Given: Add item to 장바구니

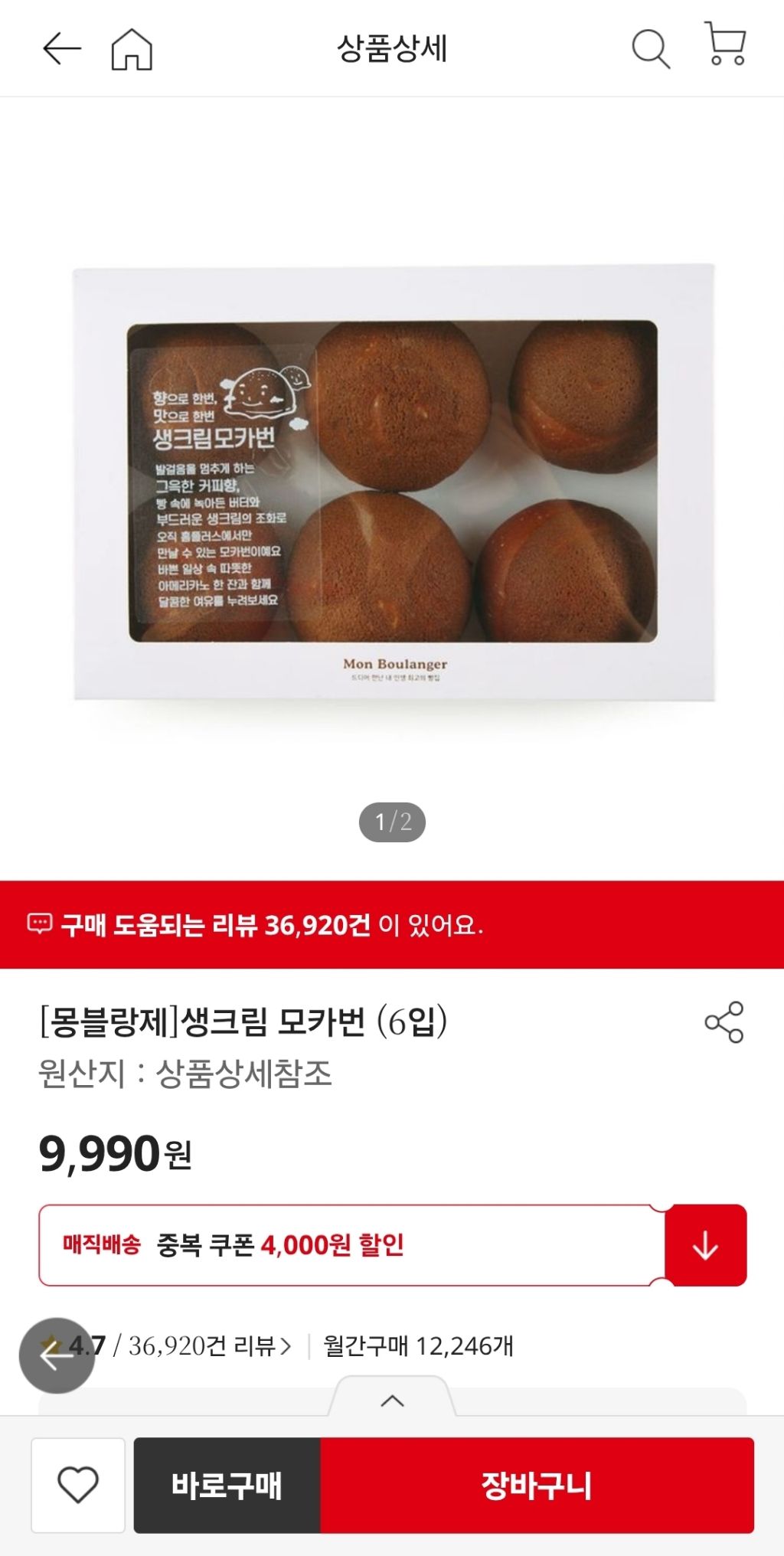Looking at the screenshot, I should click(x=536, y=1485).
